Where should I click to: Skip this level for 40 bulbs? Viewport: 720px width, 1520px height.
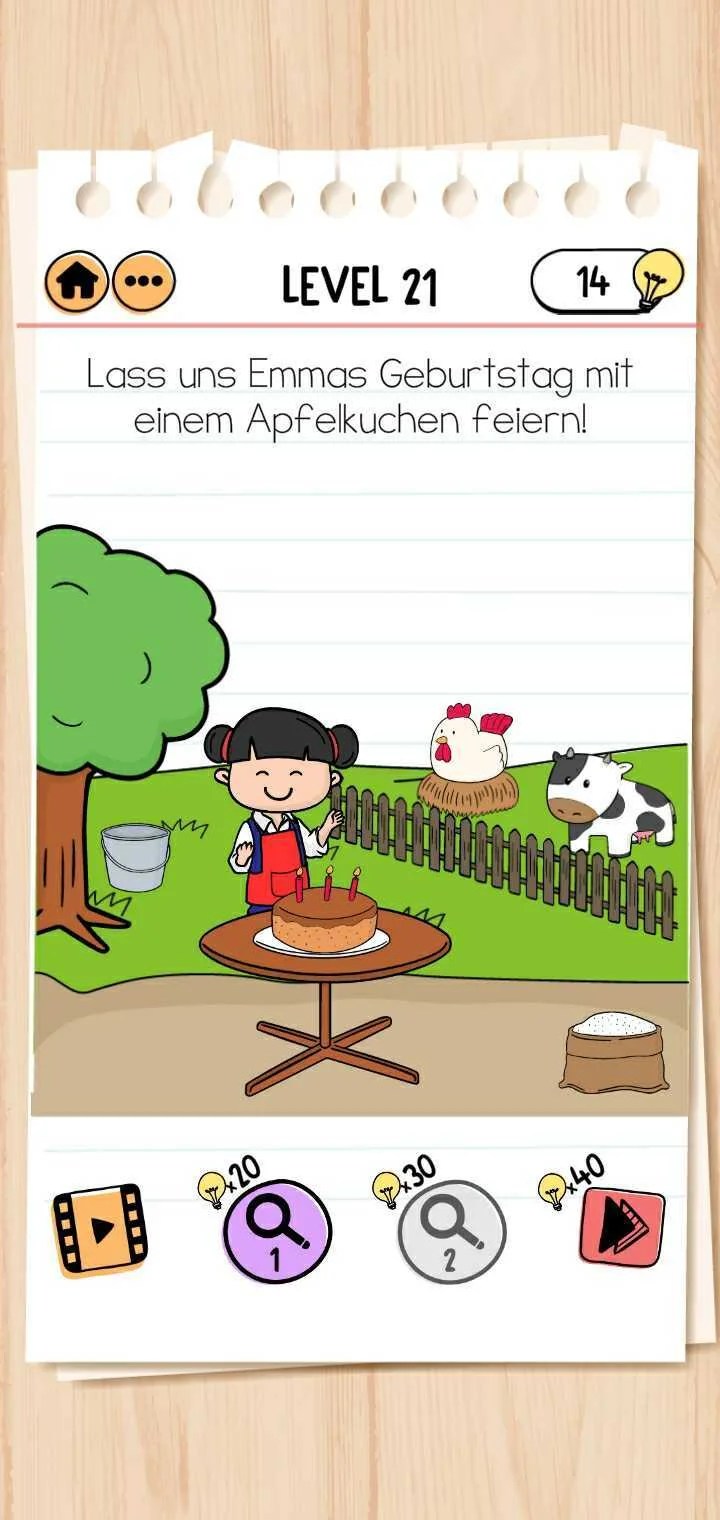click(x=622, y=1228)
